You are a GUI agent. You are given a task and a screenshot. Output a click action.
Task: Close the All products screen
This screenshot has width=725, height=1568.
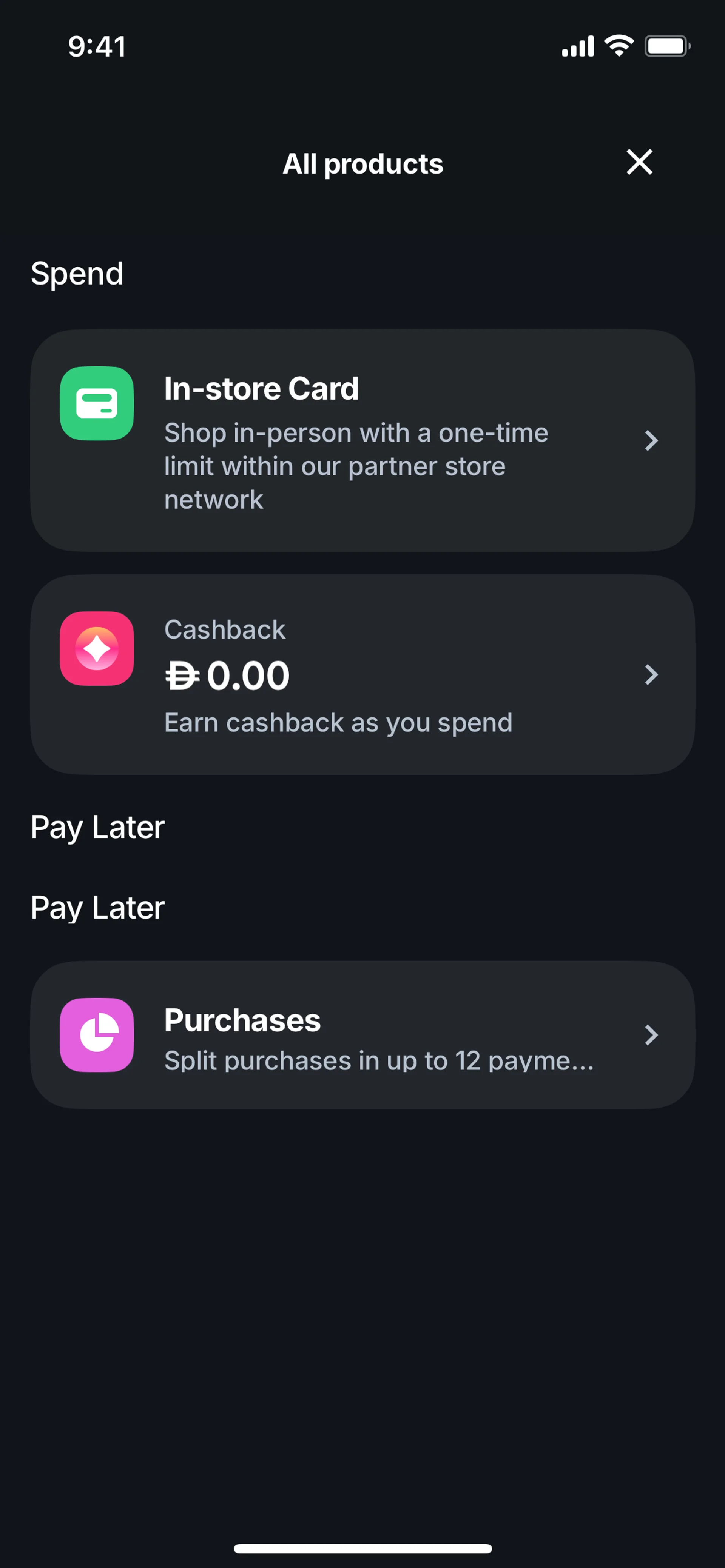click(639, 163)
